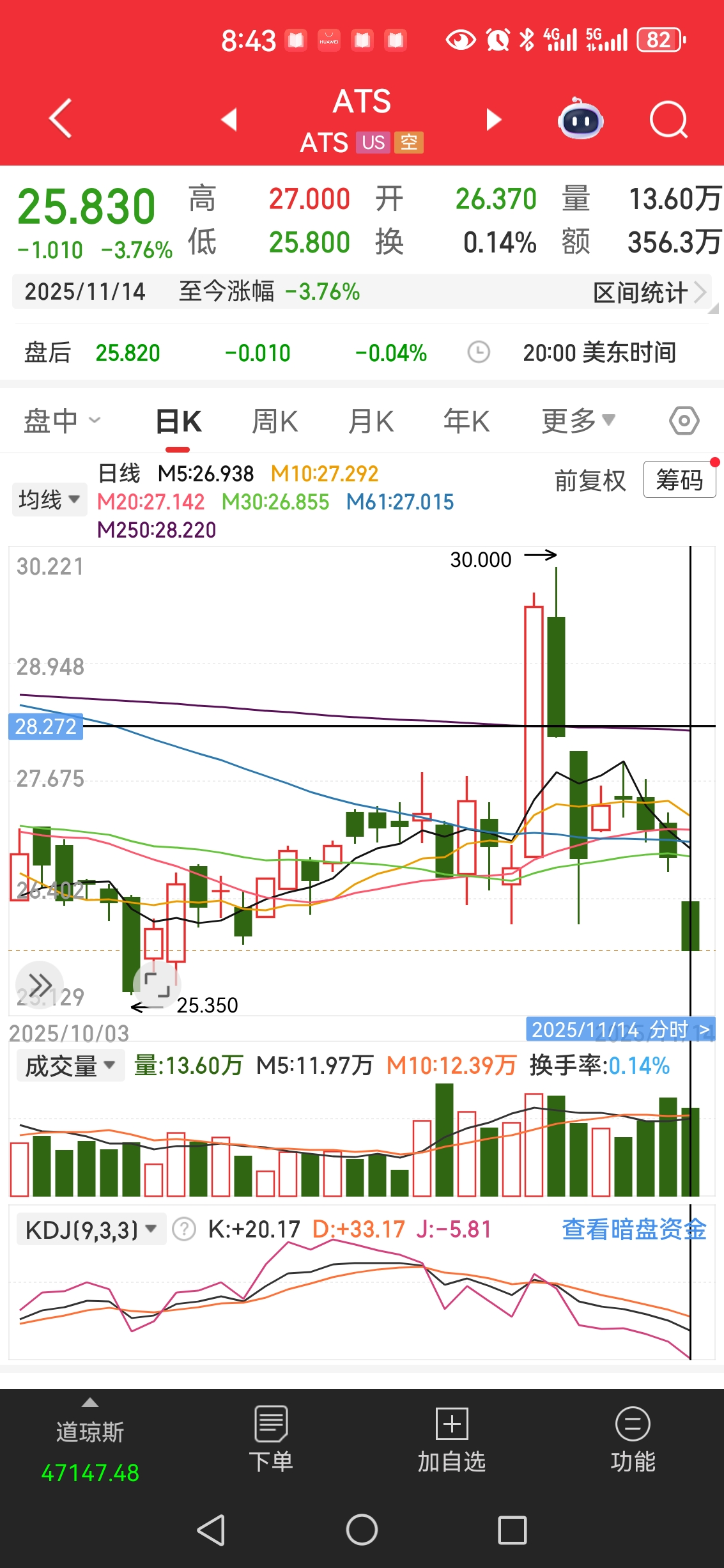
Task: Change the 前复权 adjustment mode
Action: [590, 481]
